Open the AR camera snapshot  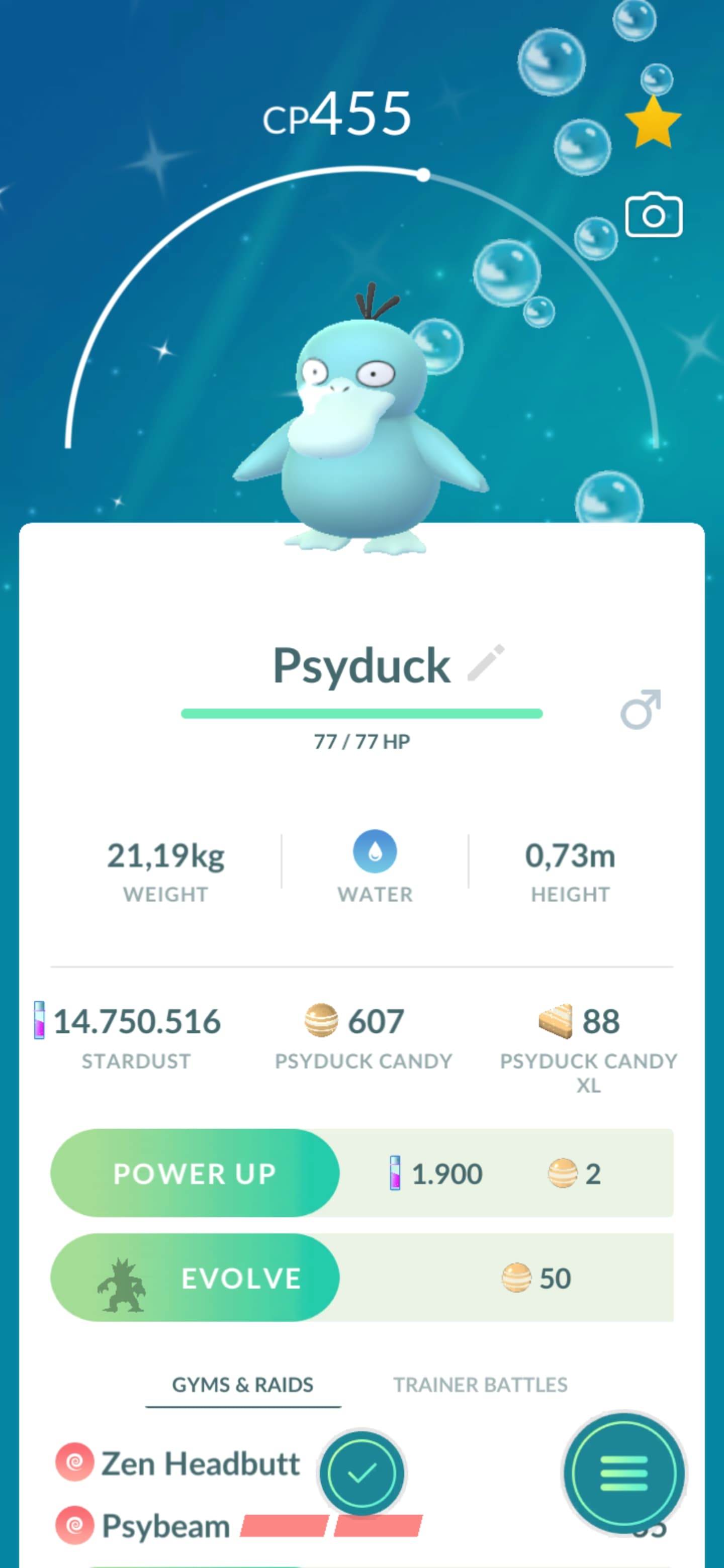pyautogui.click(x=654, y=216)
